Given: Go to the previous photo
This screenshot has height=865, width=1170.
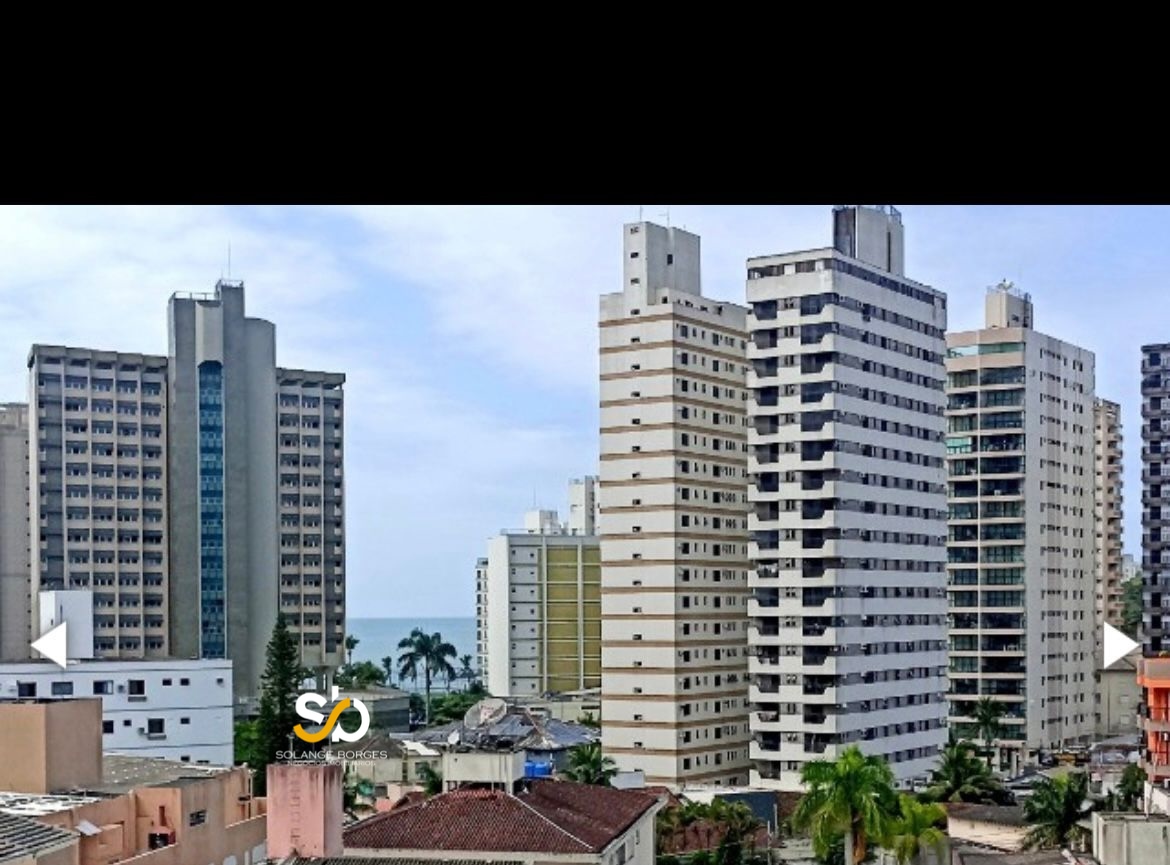Looking at the screenshot, I should tap(50, 645).
